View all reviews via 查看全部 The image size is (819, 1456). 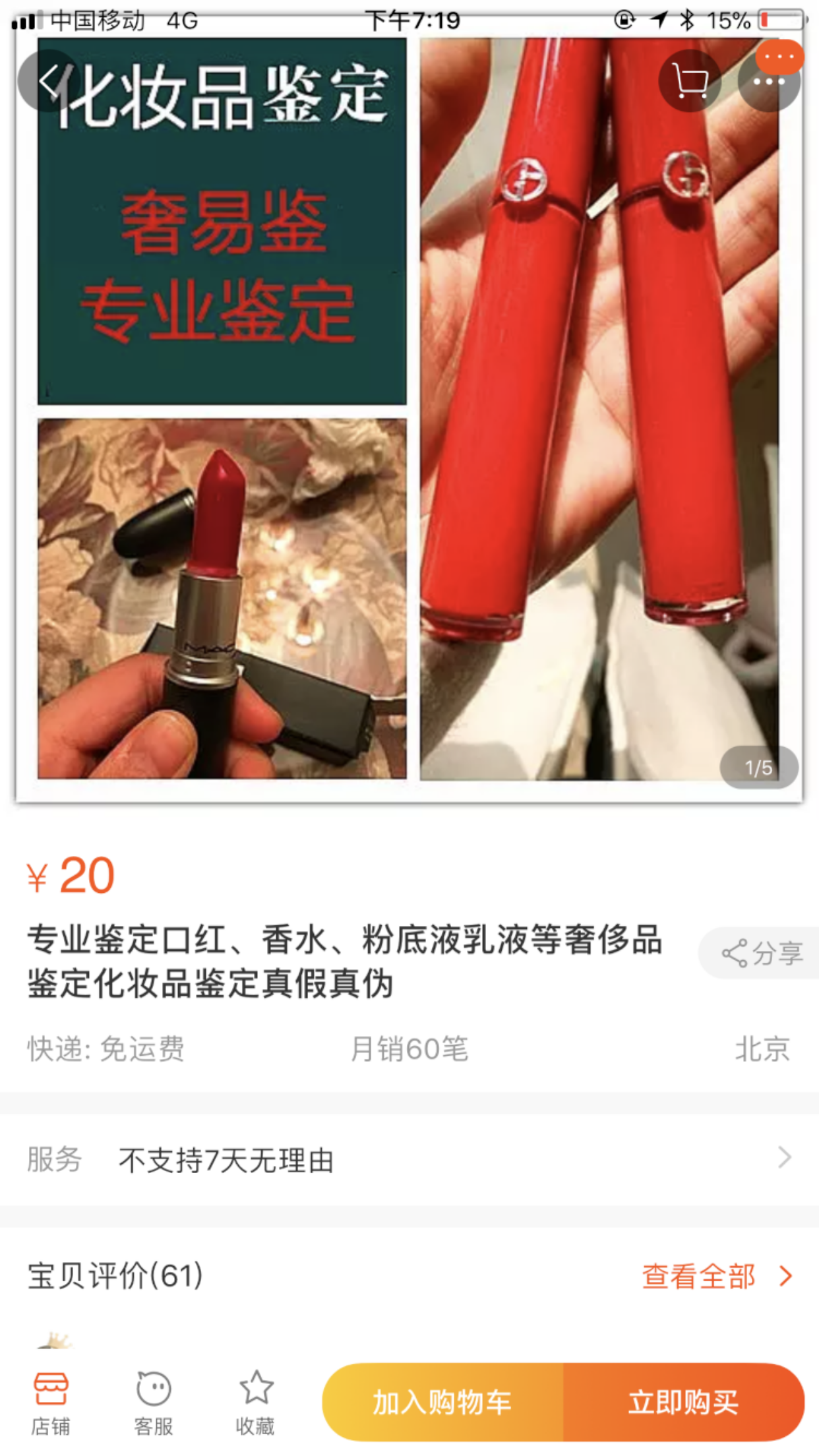tap(716, 1276)
